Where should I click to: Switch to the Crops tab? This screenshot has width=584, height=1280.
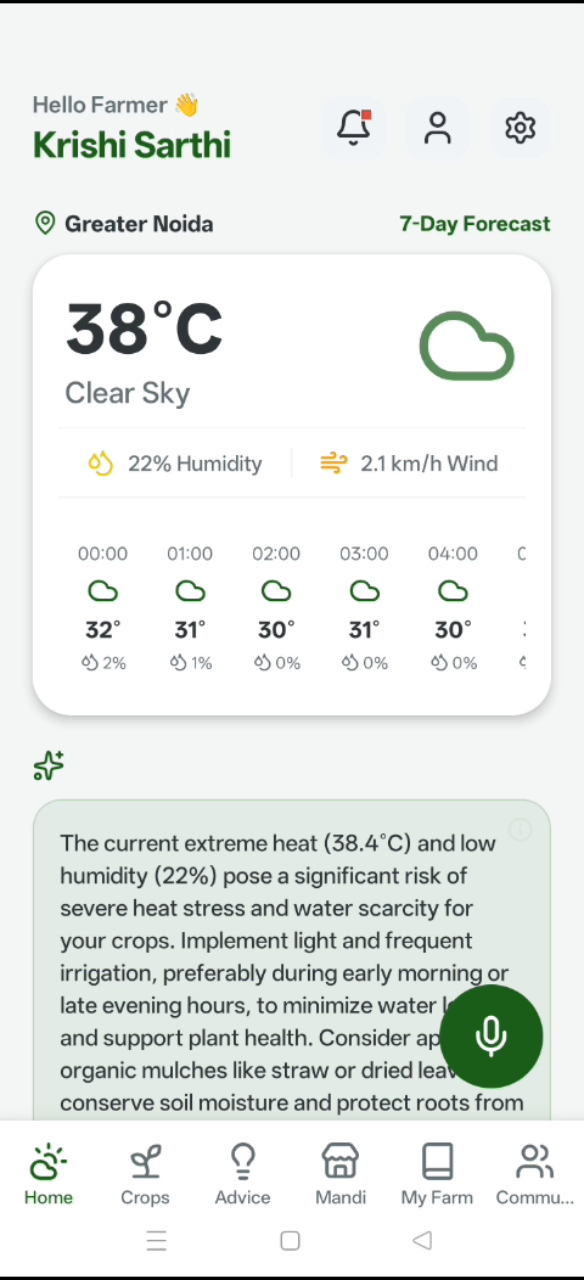click(145, 1175)
